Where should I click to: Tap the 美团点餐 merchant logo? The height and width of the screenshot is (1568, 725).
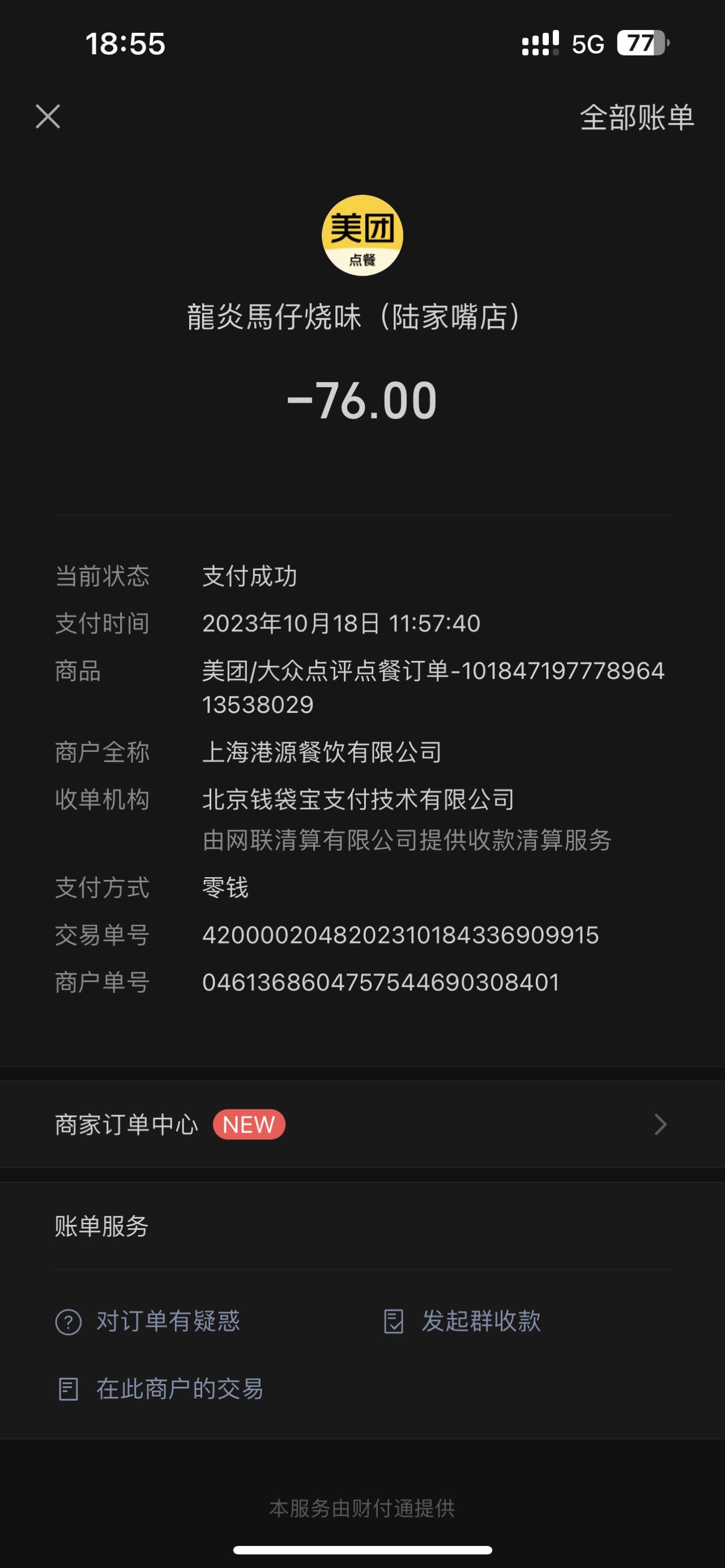362,235
